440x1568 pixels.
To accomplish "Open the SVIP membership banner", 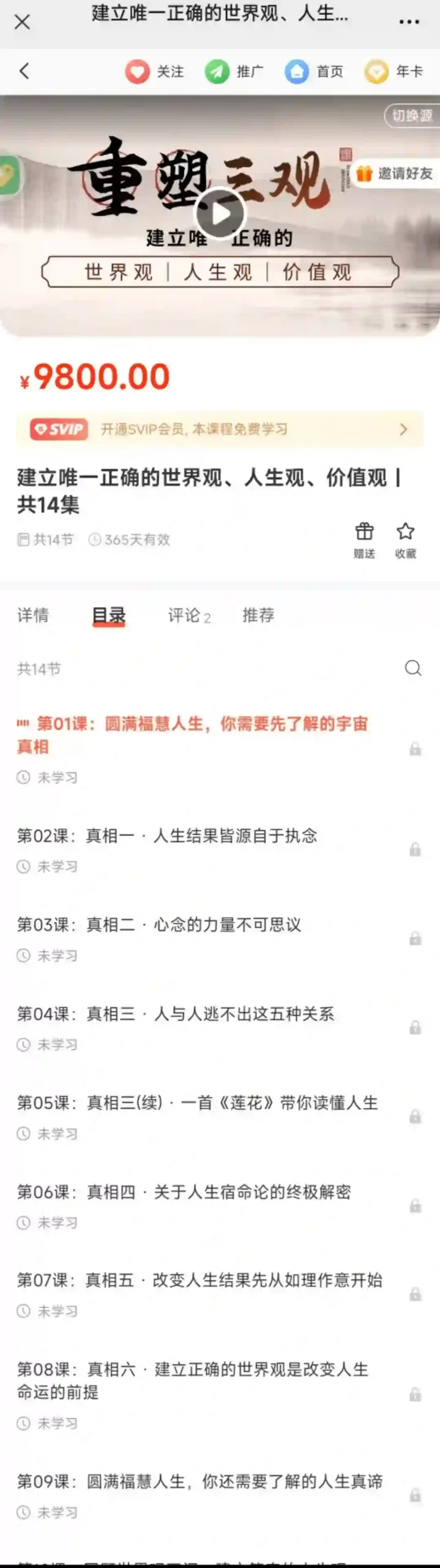I will (220, 429).
